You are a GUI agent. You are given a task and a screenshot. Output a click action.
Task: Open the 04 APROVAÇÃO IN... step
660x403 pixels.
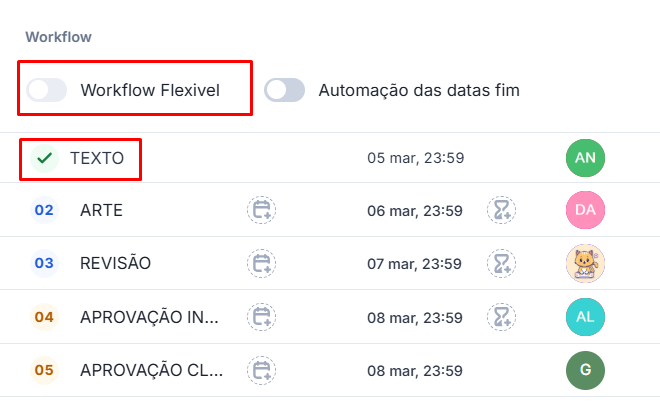[148, 317]
